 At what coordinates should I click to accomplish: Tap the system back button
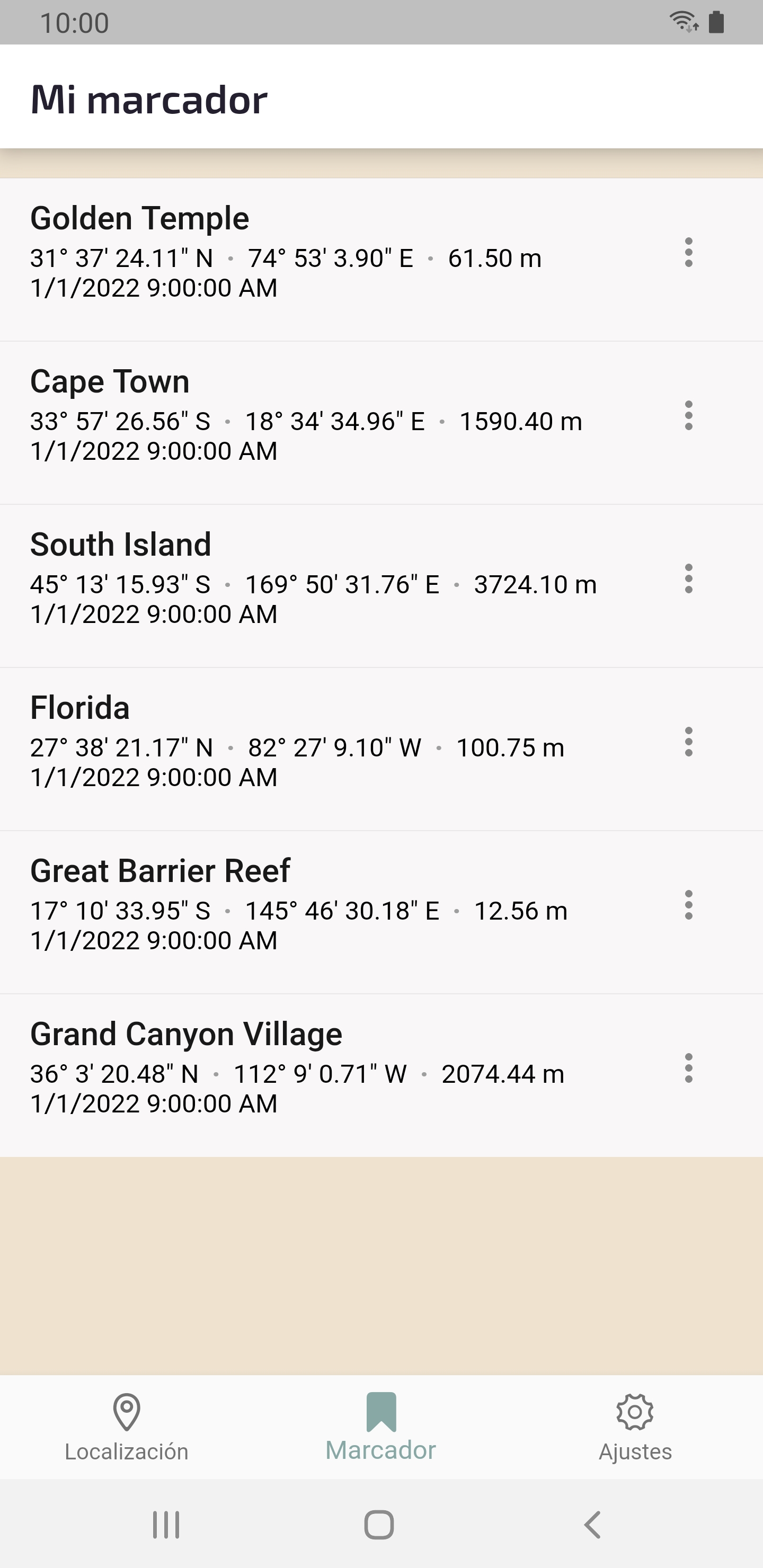[592, 1525]
